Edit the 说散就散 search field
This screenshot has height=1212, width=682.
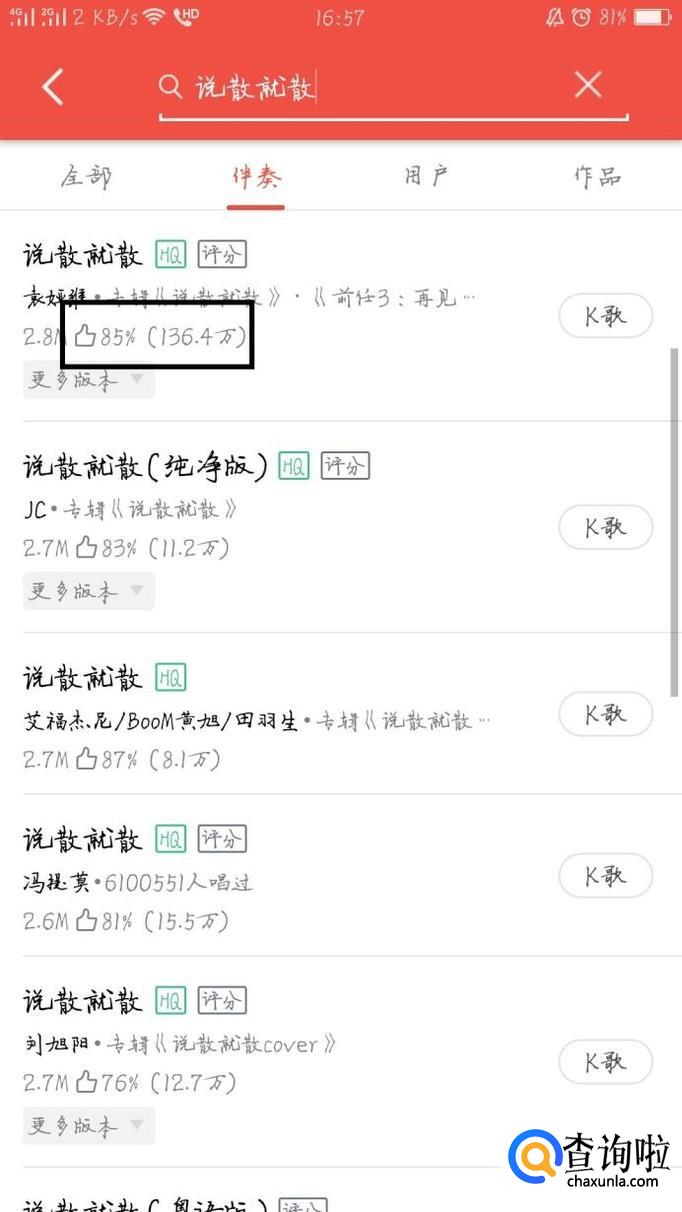[393, 89]
